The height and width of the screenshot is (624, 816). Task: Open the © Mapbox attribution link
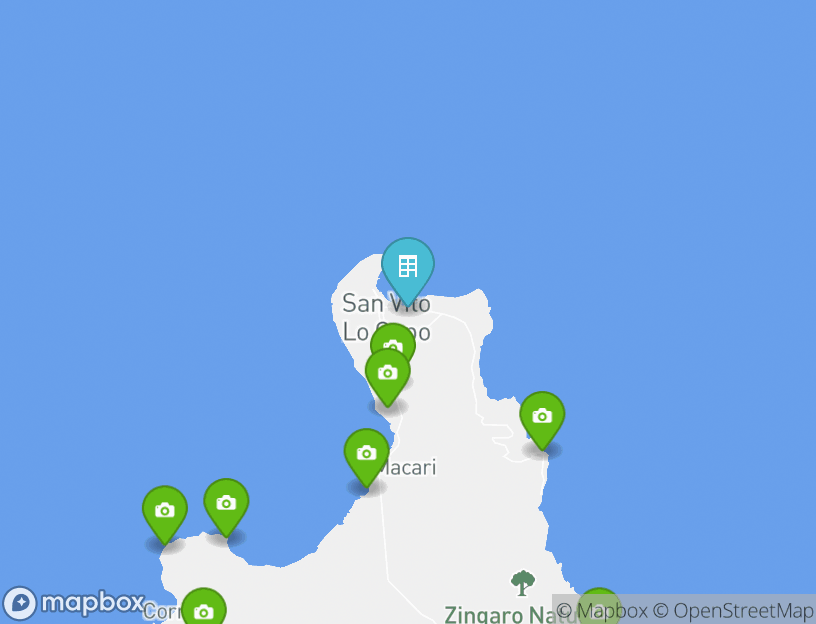click(x=602, y=610)
